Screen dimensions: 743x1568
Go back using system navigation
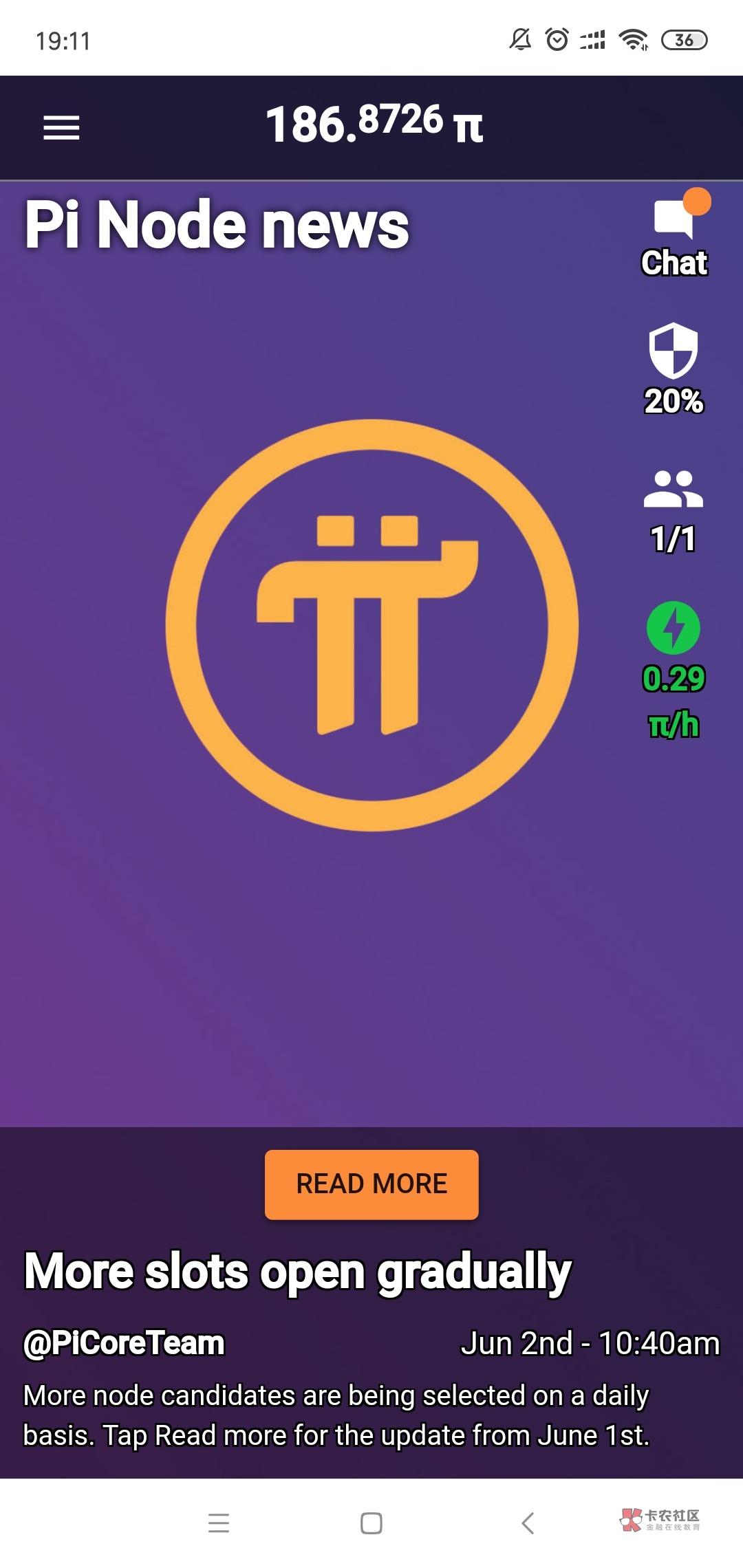pos(528,1523)
